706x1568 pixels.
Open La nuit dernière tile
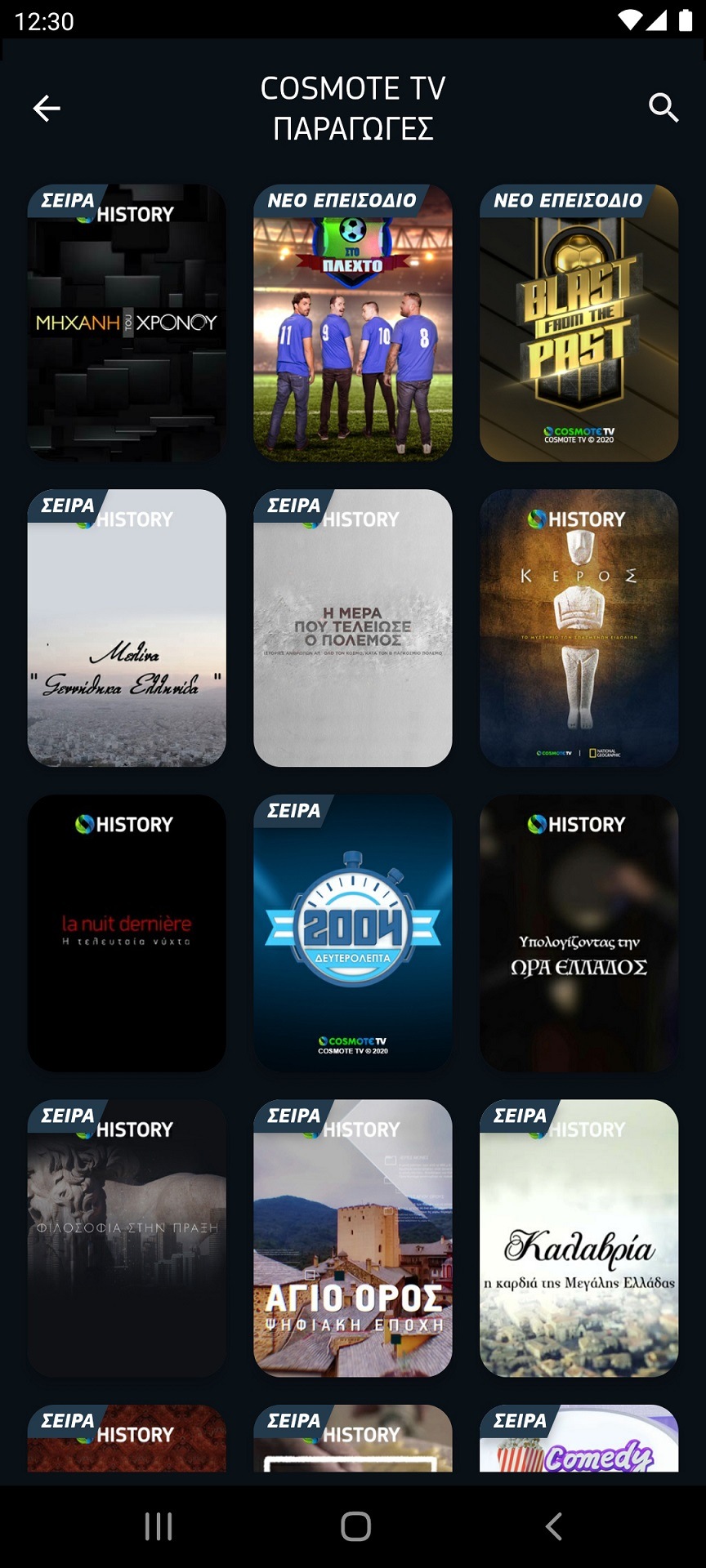(127, 933)
